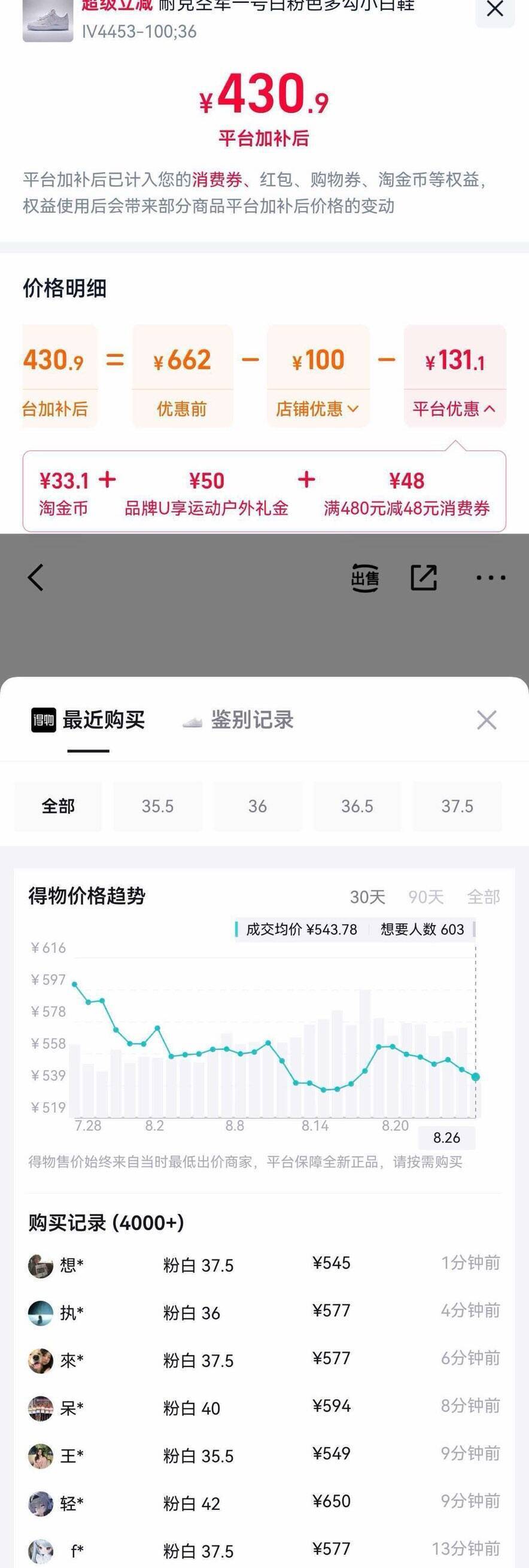Go back with the left arrow

coord(36,577)
